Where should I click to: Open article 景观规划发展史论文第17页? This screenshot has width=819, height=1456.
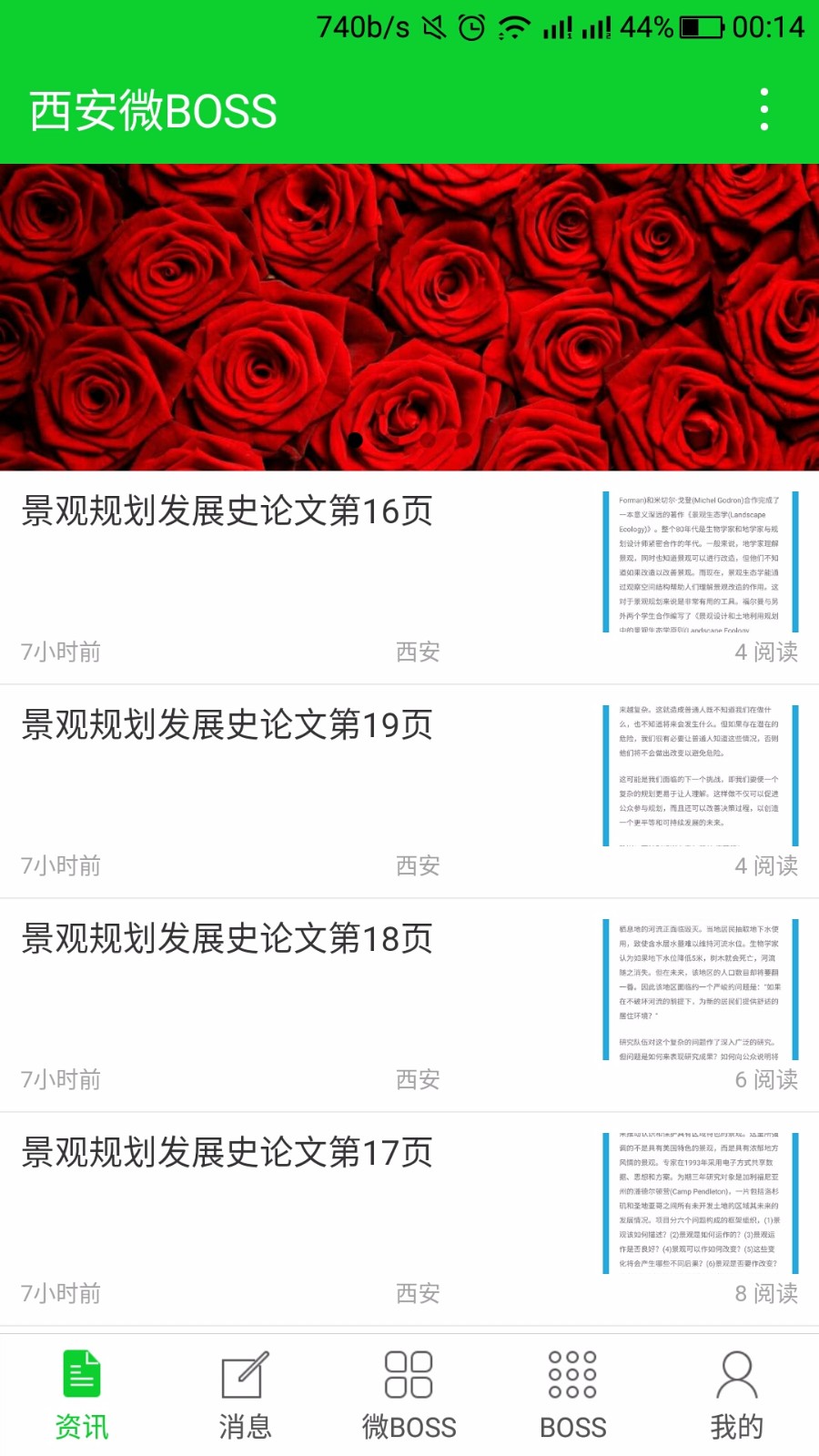click(227, 1154)
